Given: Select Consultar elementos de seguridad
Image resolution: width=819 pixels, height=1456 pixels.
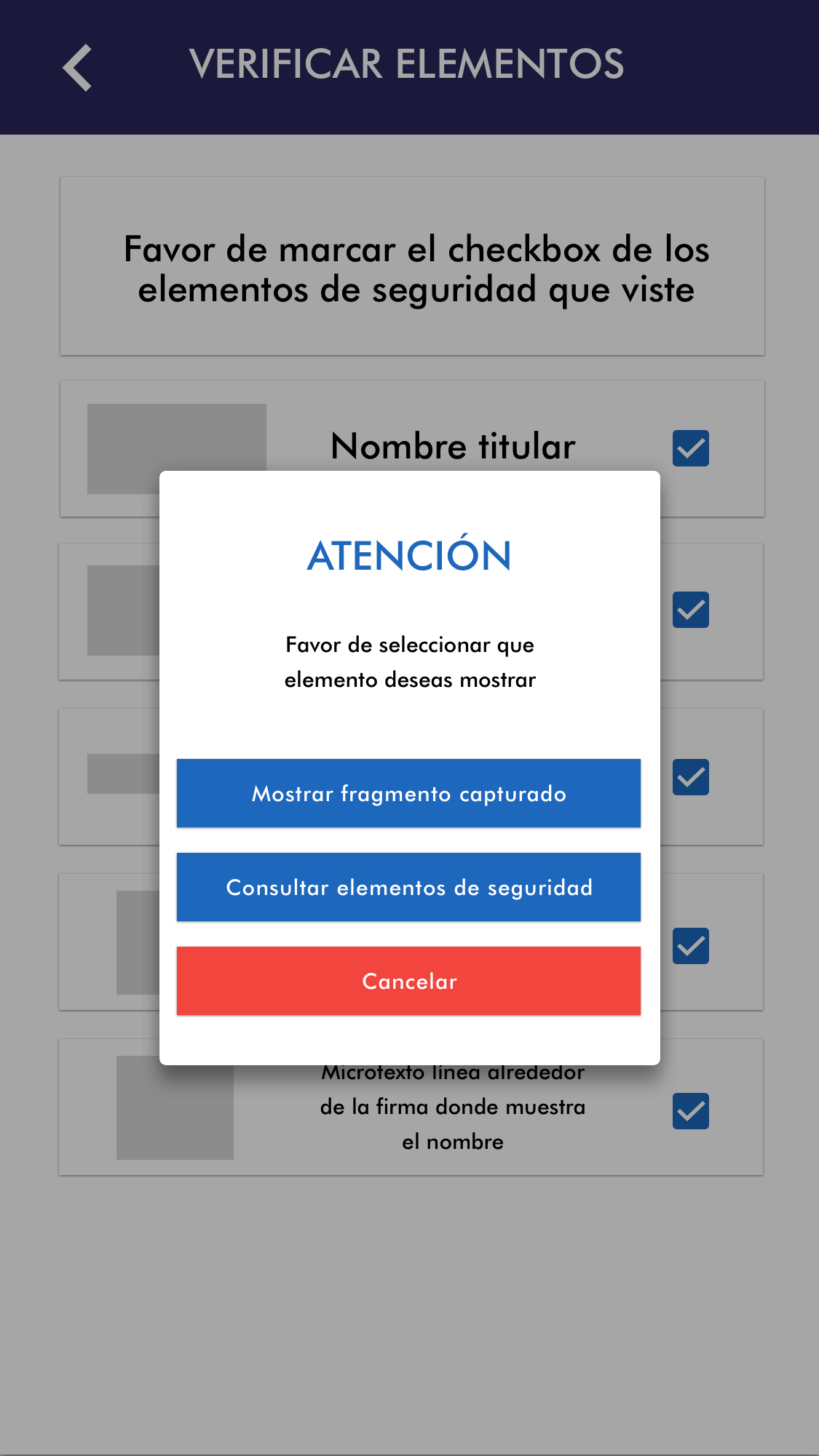Looking at the screenshot, I should 408,887.
